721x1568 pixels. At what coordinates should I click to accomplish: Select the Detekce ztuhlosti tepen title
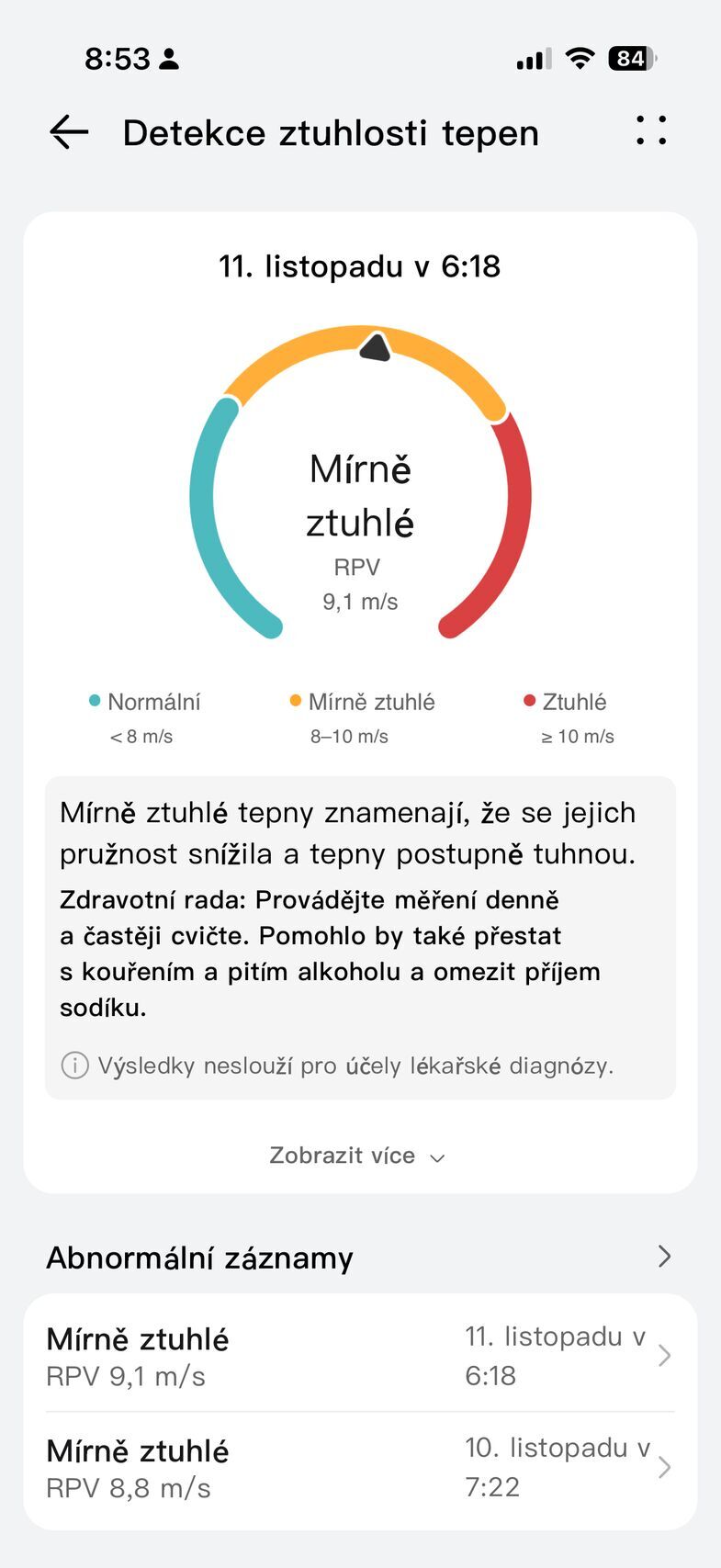click(331, 131)
